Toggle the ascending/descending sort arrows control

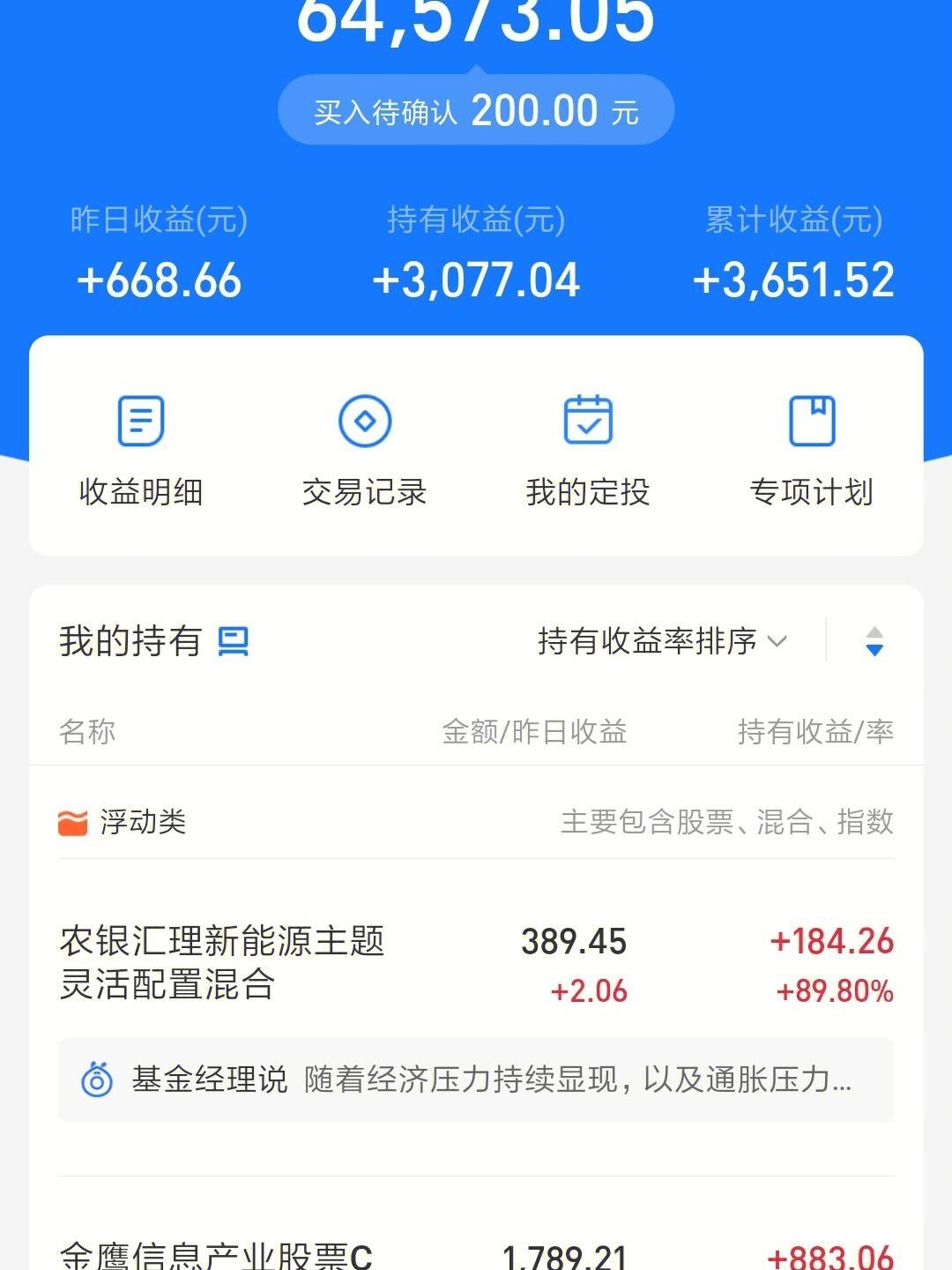pyautogui.click(x=874, y=643)
